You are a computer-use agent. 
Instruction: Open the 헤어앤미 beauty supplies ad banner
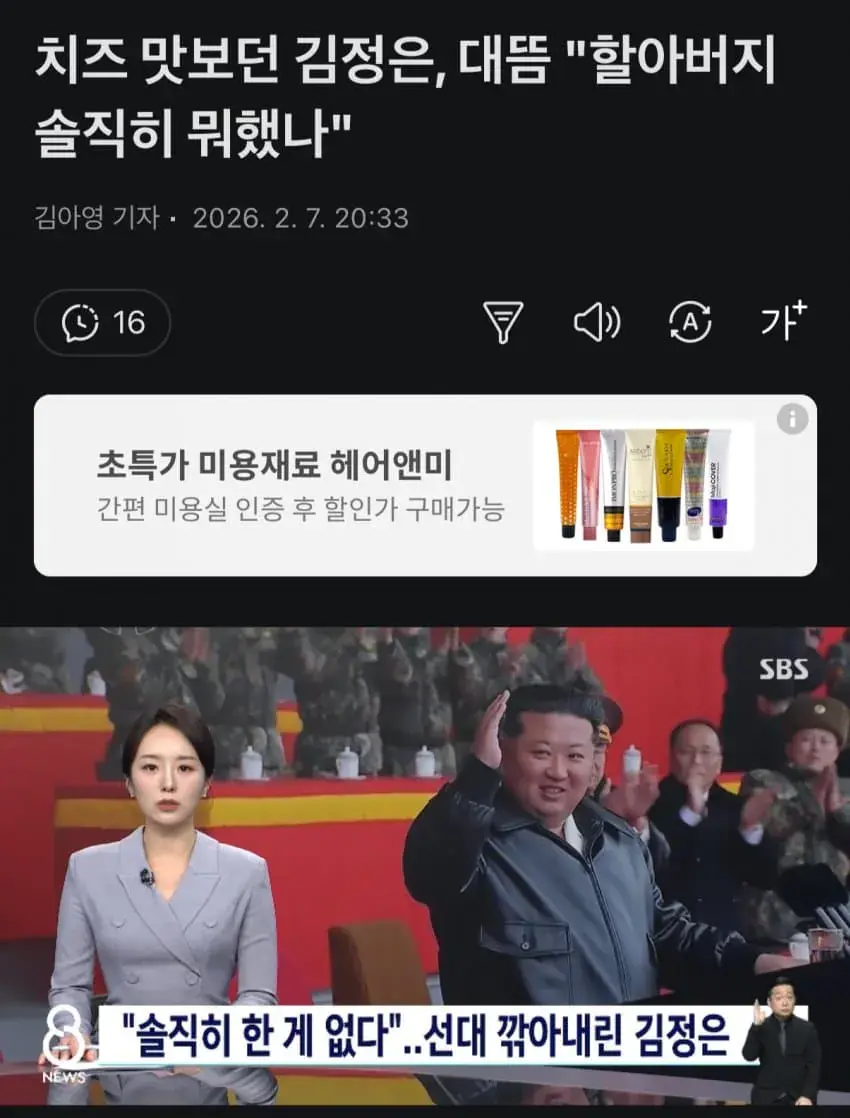coord(300,485)
